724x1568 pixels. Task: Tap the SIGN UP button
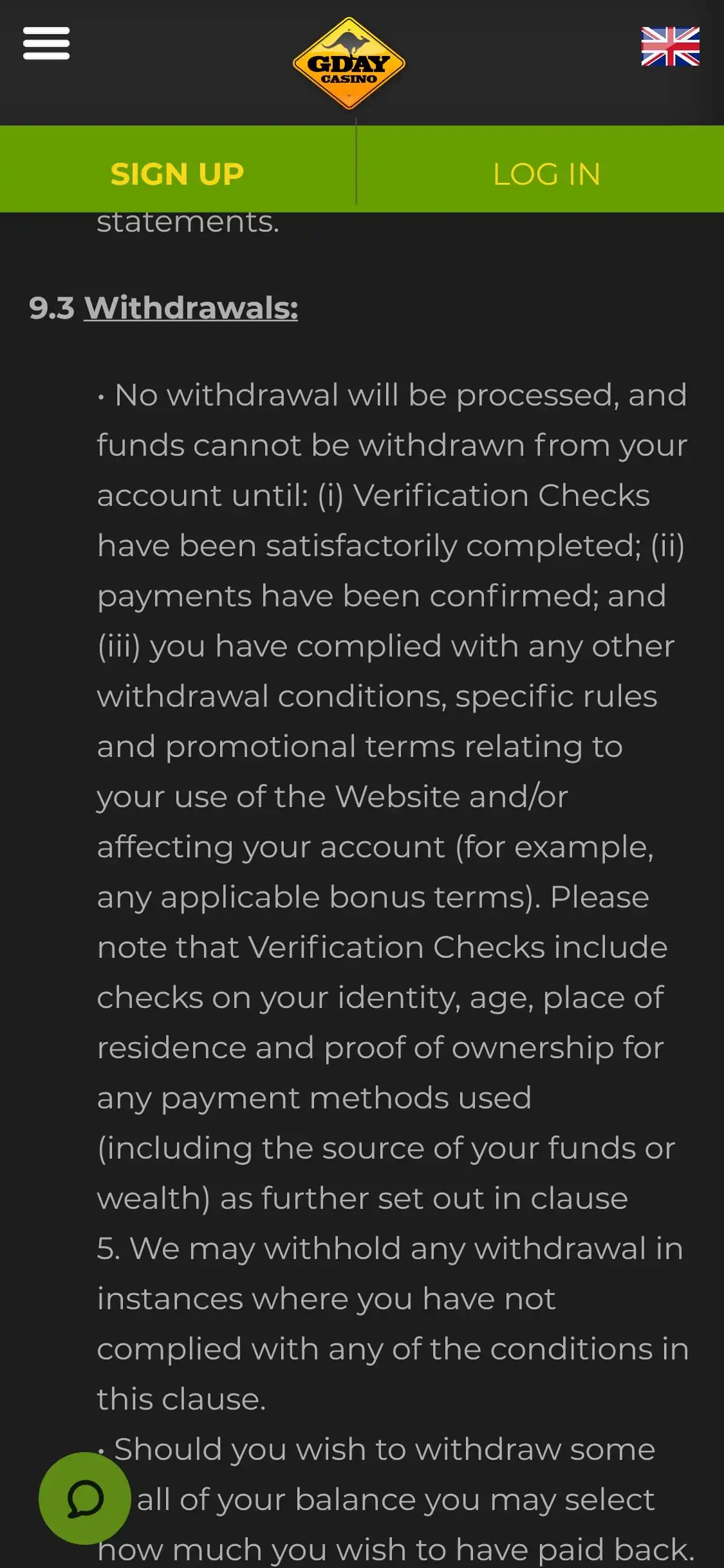point(177,174)
